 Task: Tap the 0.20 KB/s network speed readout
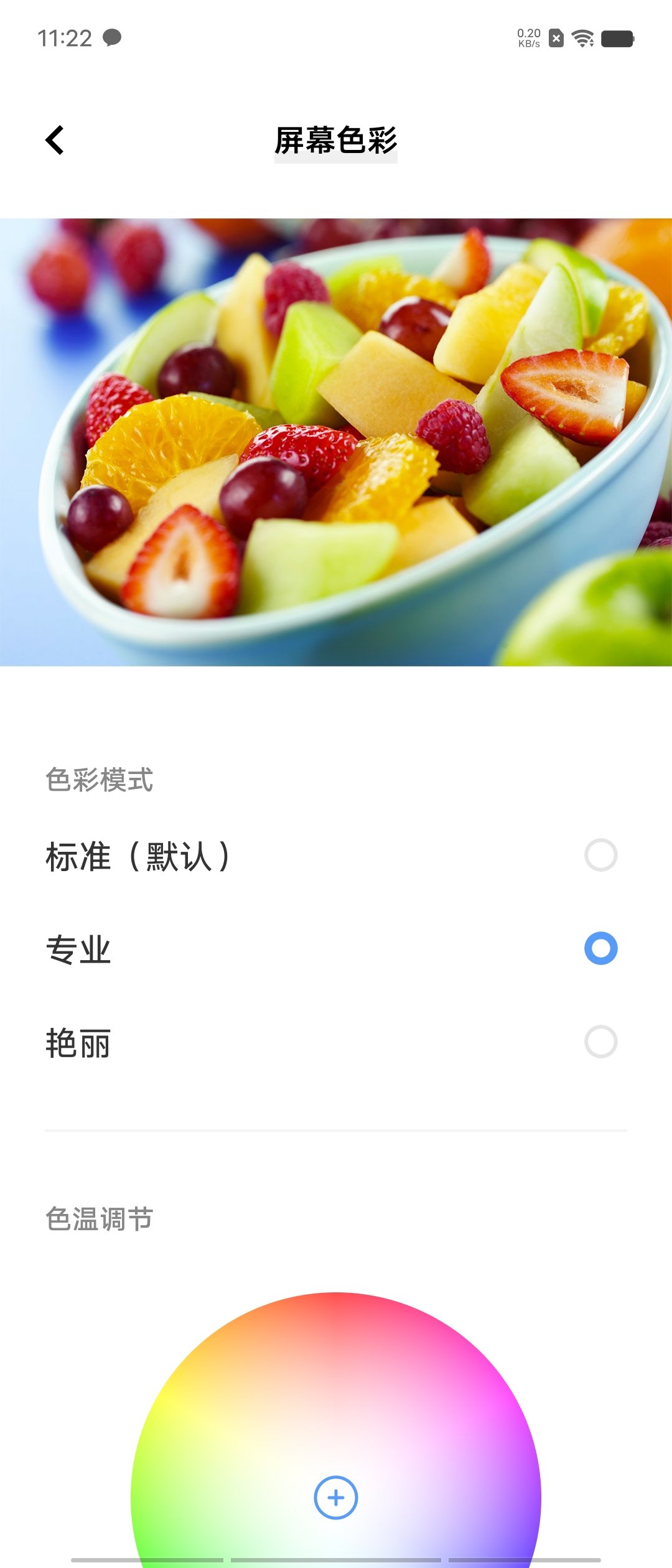[528, 39]
